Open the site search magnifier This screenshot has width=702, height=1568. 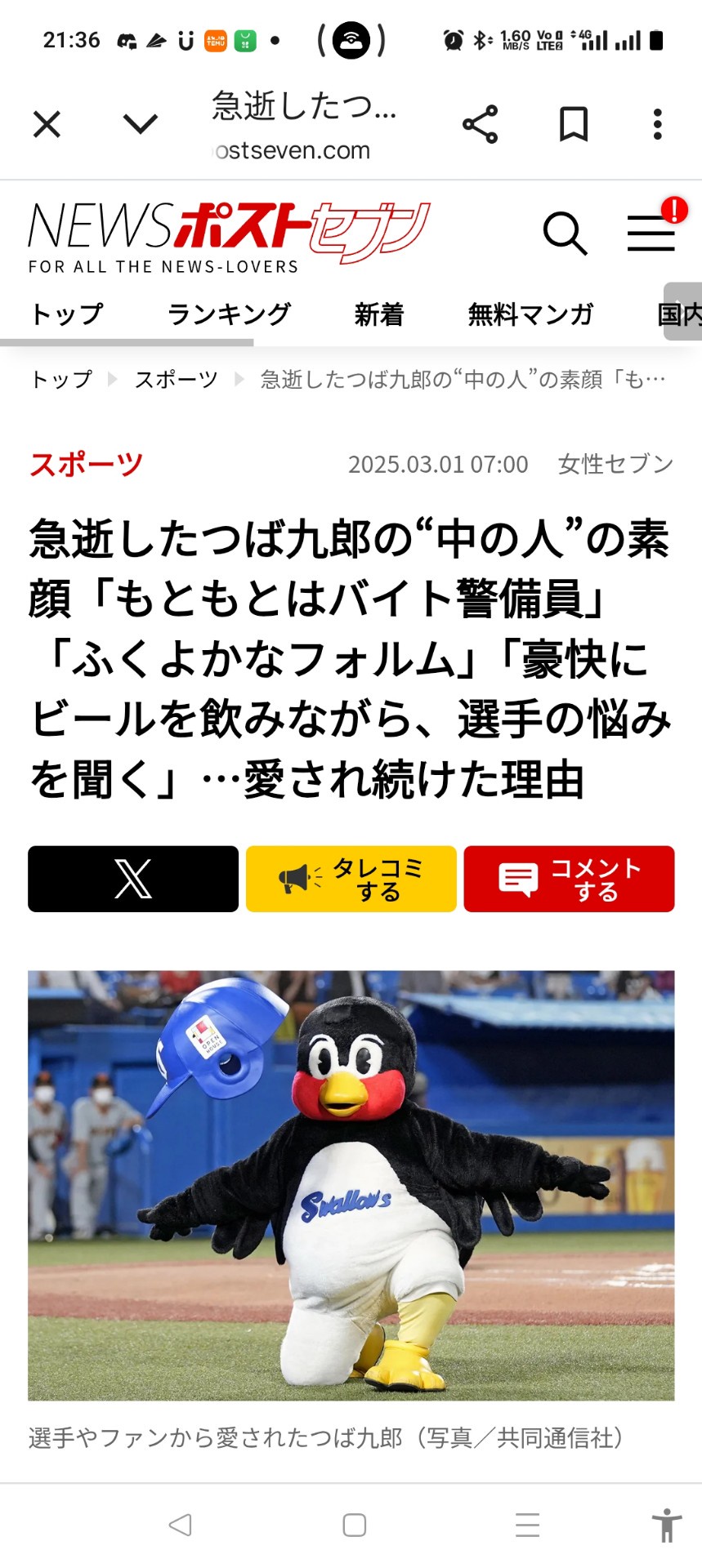click(x=566, y=234)
